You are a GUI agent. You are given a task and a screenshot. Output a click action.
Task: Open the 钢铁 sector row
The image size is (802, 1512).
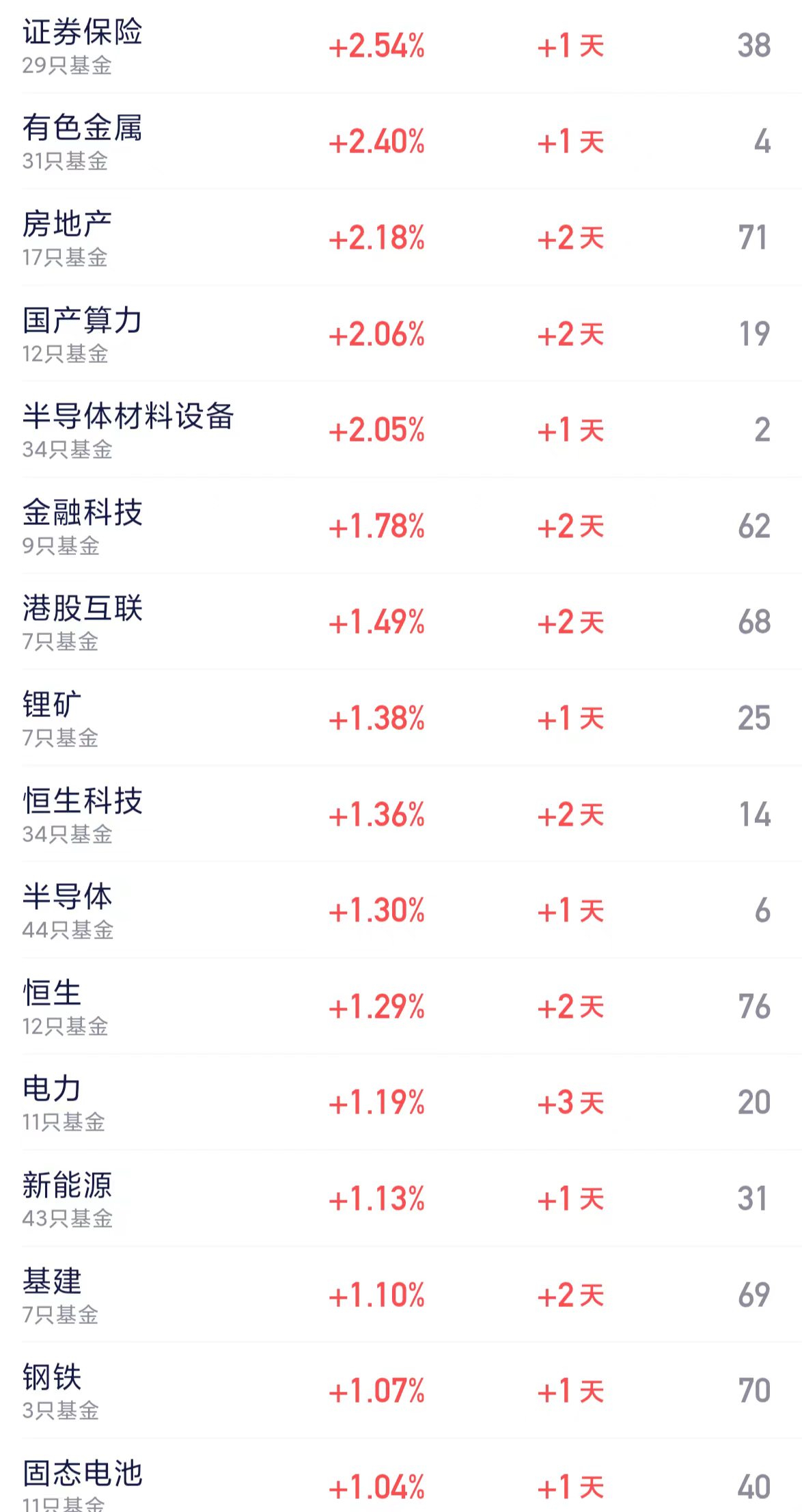click(401, 1391)
